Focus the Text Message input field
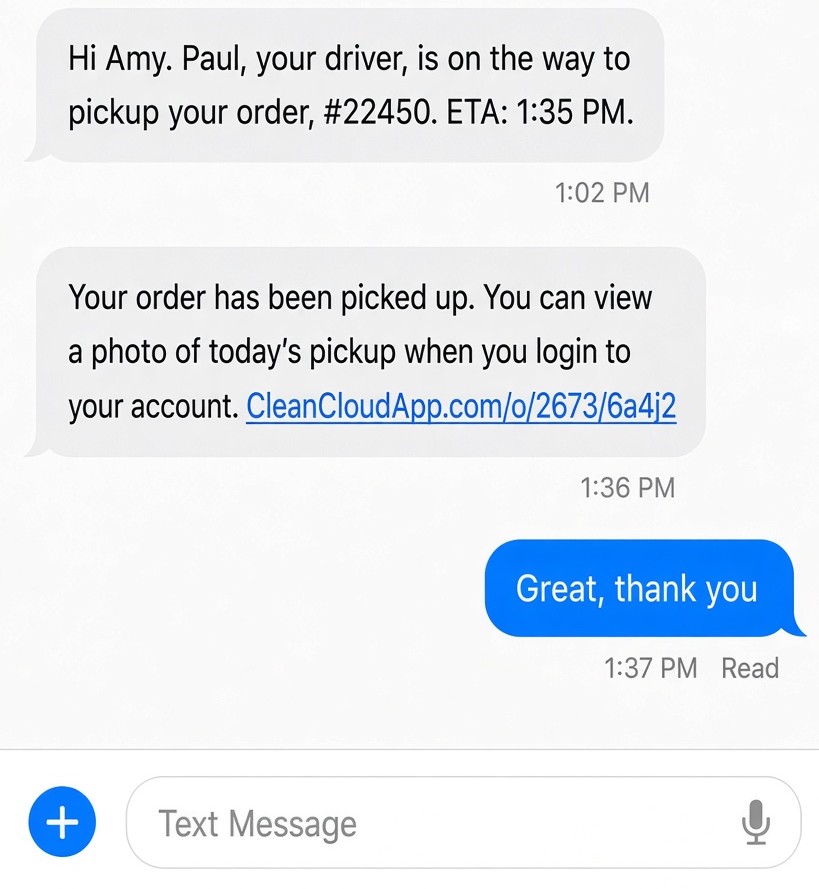 click(x=464, y=822)
